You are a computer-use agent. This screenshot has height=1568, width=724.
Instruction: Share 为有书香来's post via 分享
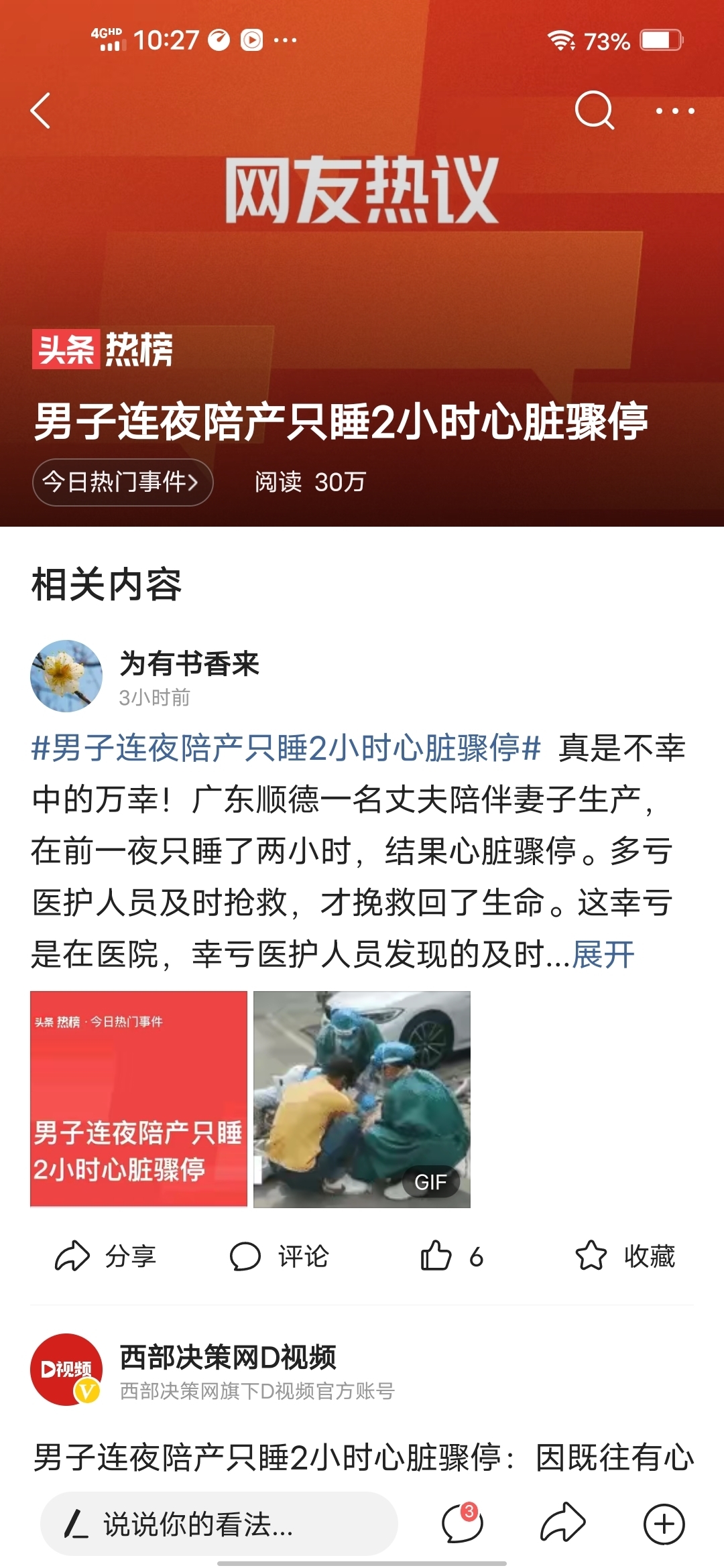pos(105,1256)
